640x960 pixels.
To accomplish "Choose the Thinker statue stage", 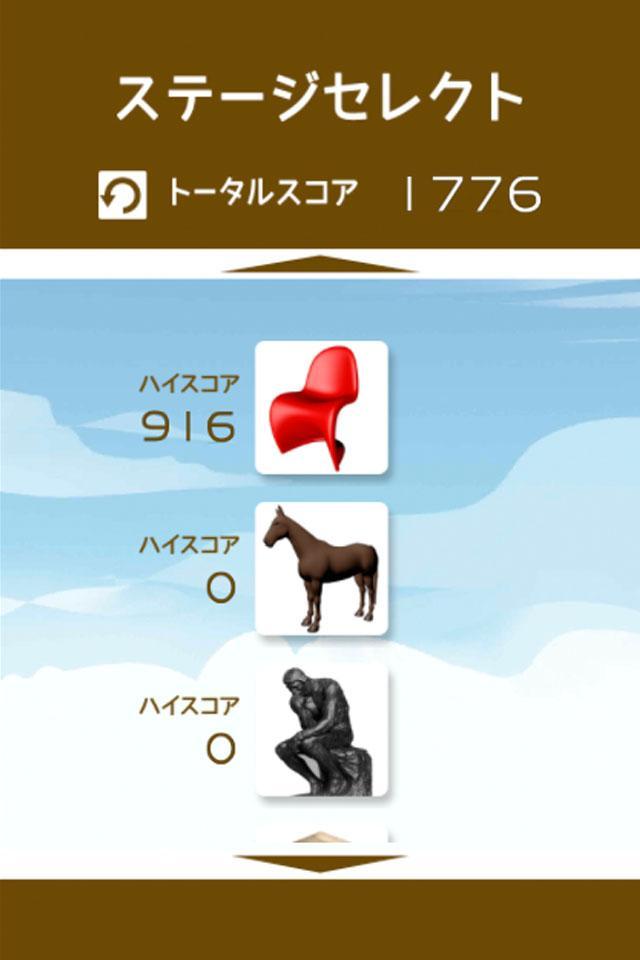I will (321, 730).
